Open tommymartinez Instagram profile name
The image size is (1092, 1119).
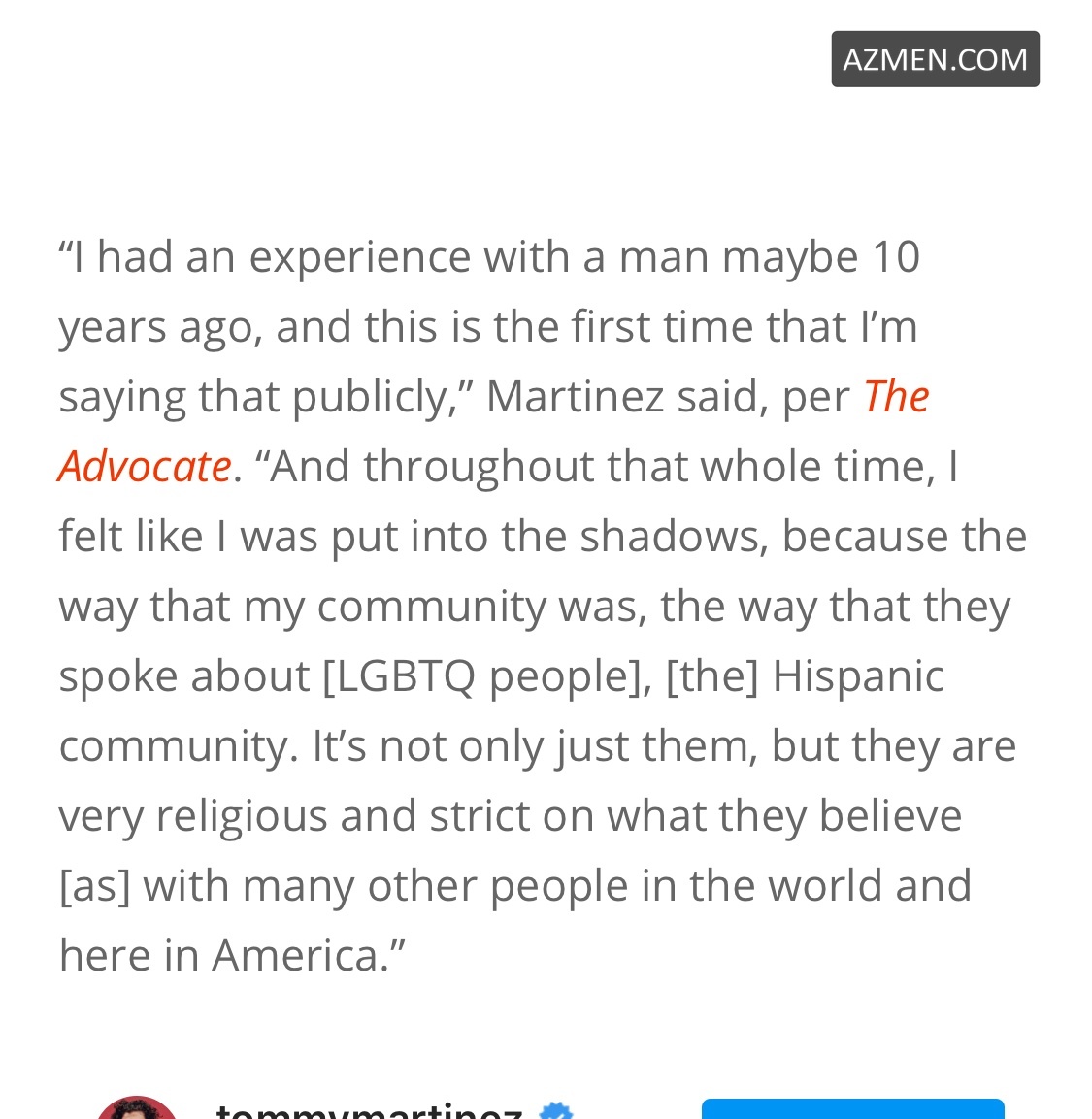[x=369, y=1111]
